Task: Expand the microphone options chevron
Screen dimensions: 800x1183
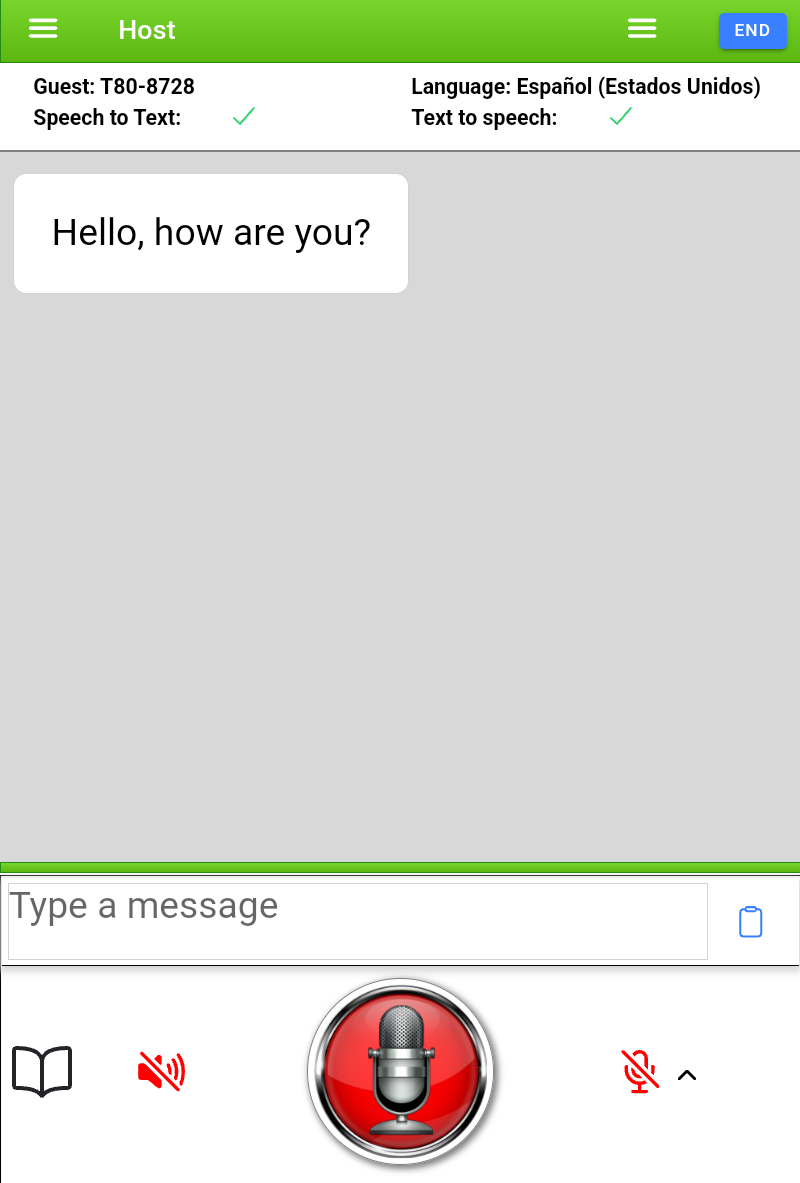Action: [x=686, y=1075]
